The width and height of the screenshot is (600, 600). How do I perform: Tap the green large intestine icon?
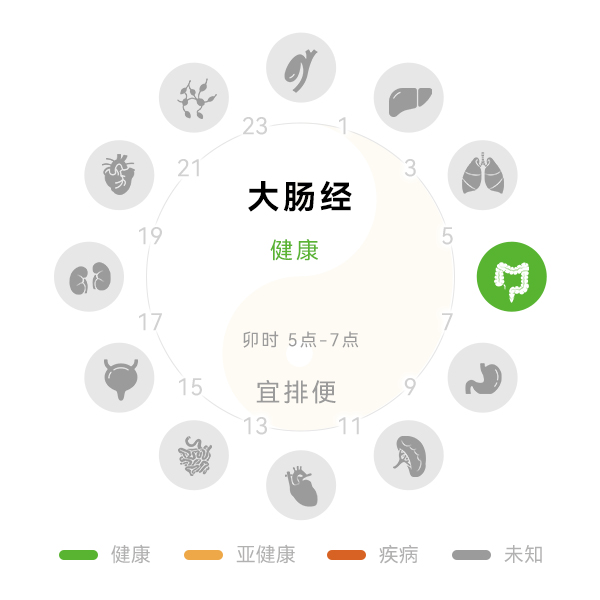click(x=512, y=276)
